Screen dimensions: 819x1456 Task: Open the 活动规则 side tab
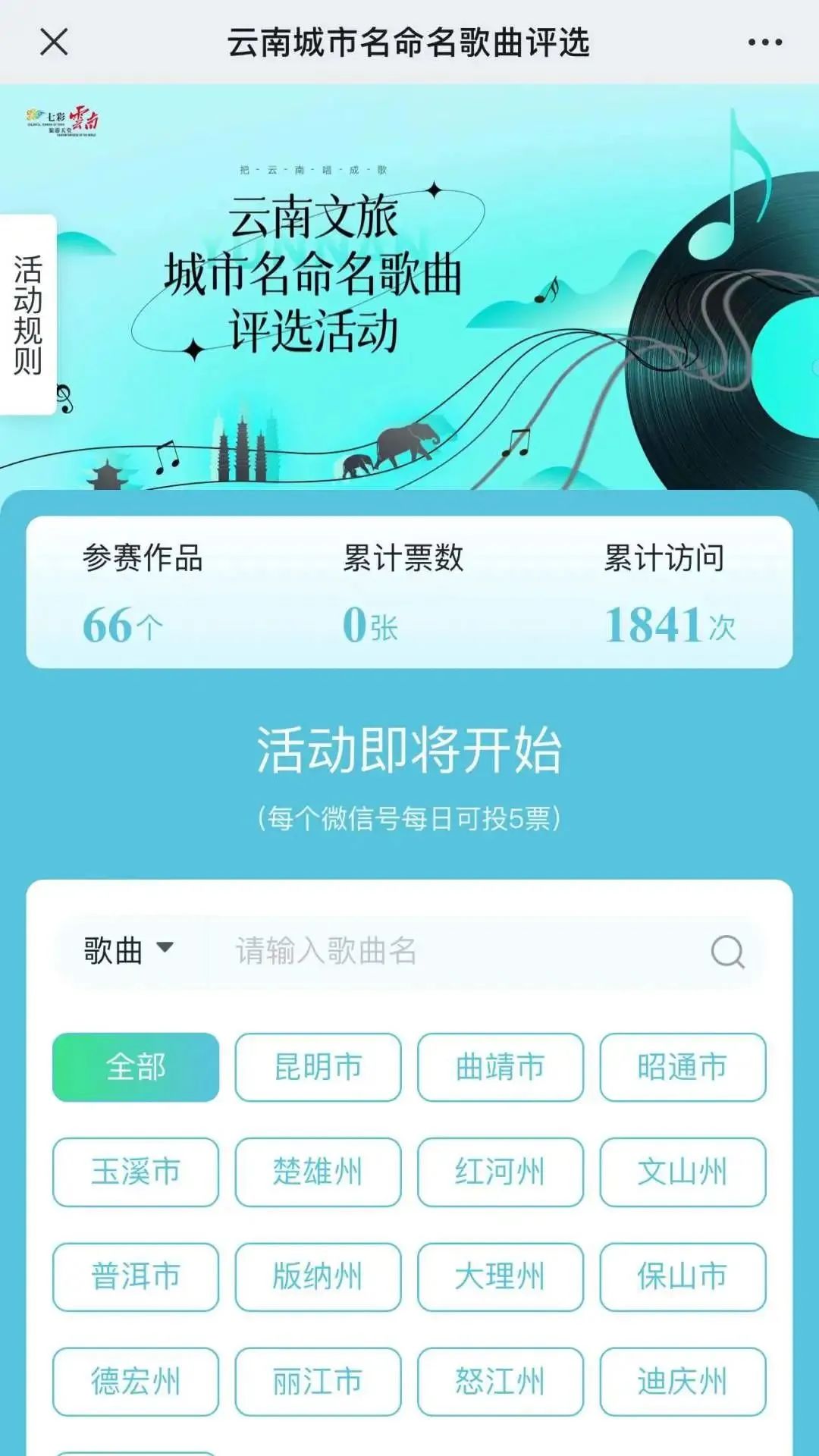click(x=28, y=315)
